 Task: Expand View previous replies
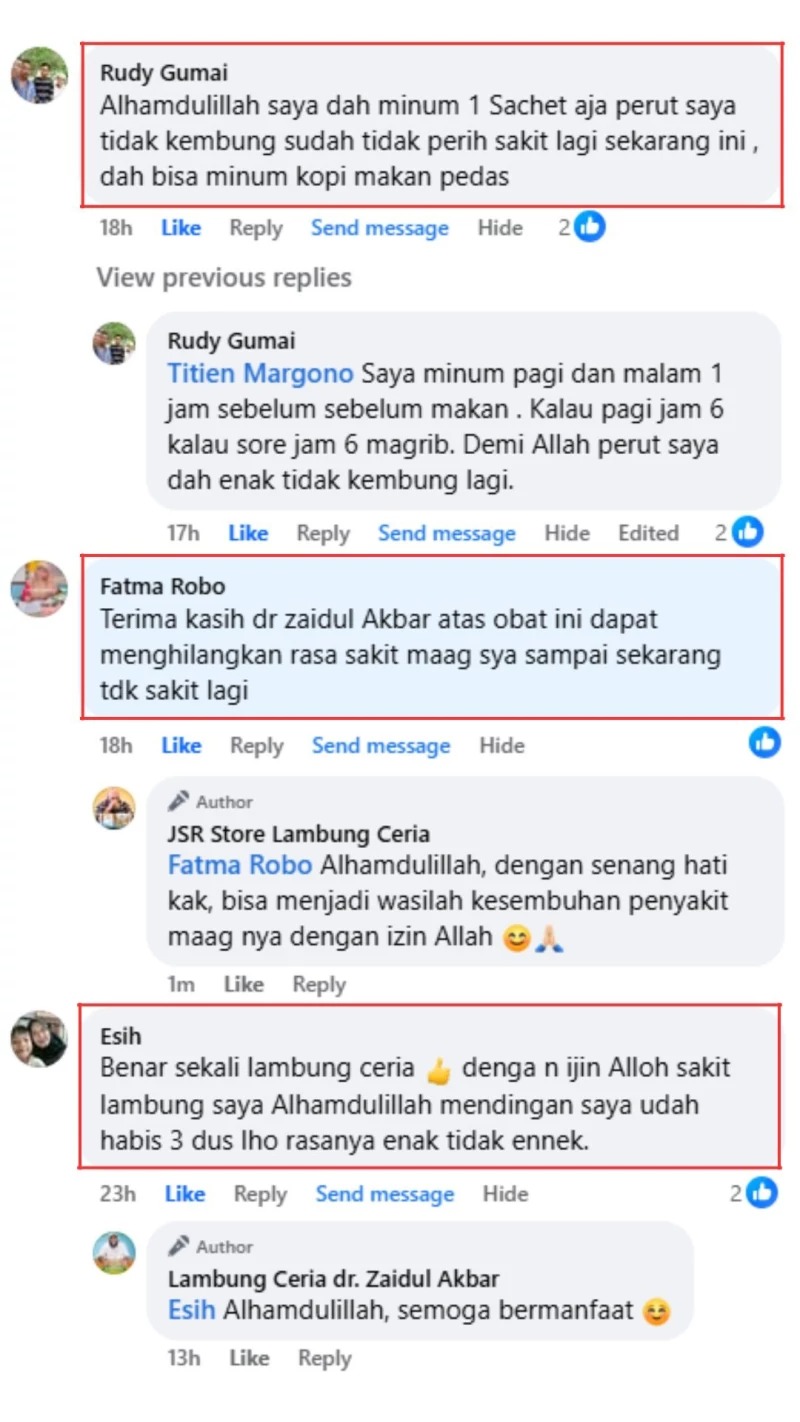pos(223,277)
